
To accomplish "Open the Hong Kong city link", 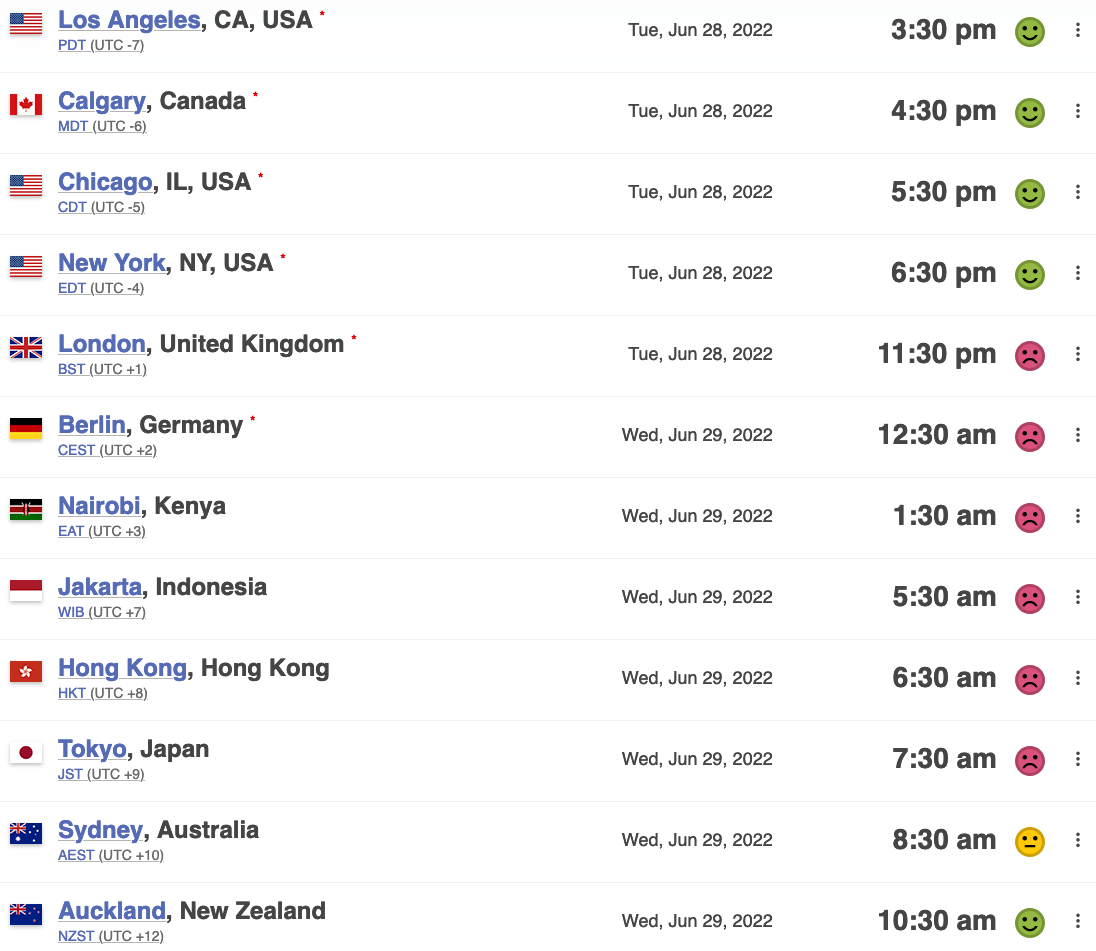I will point(123,668).
